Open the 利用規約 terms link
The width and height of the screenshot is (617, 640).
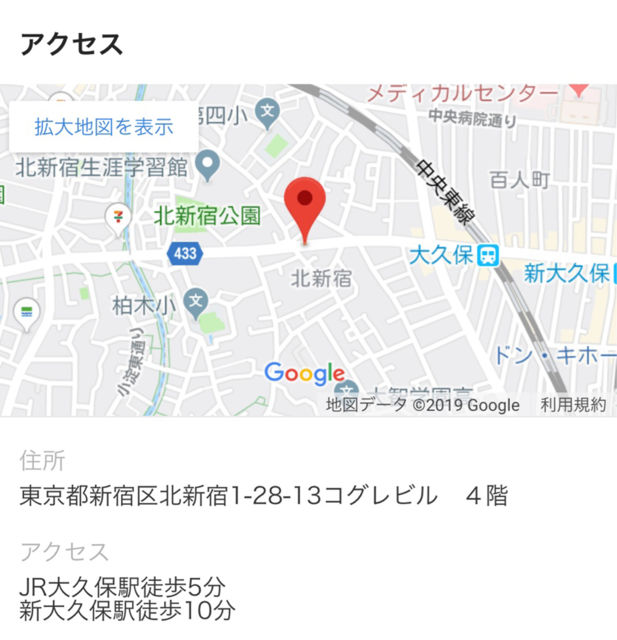573,405
